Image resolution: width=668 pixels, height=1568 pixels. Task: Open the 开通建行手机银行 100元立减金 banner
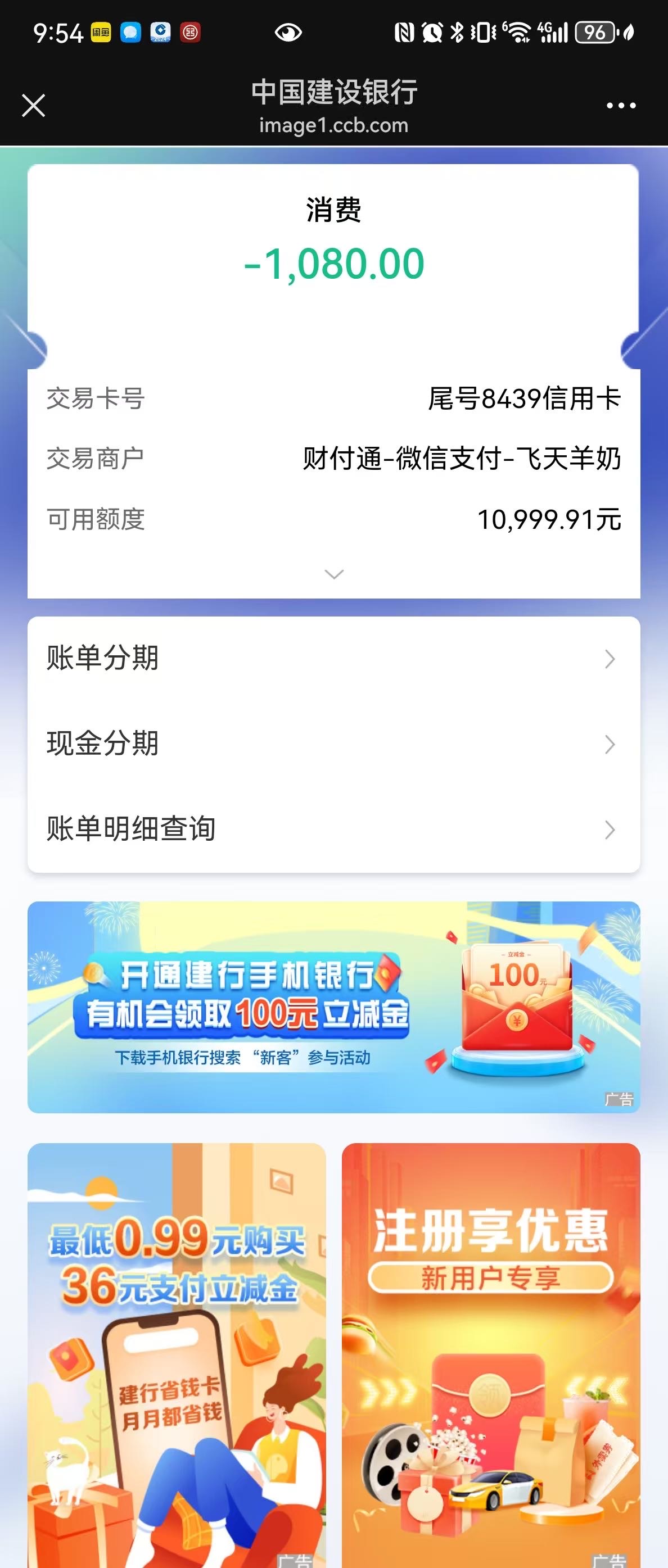click(x=333, y=1007)
